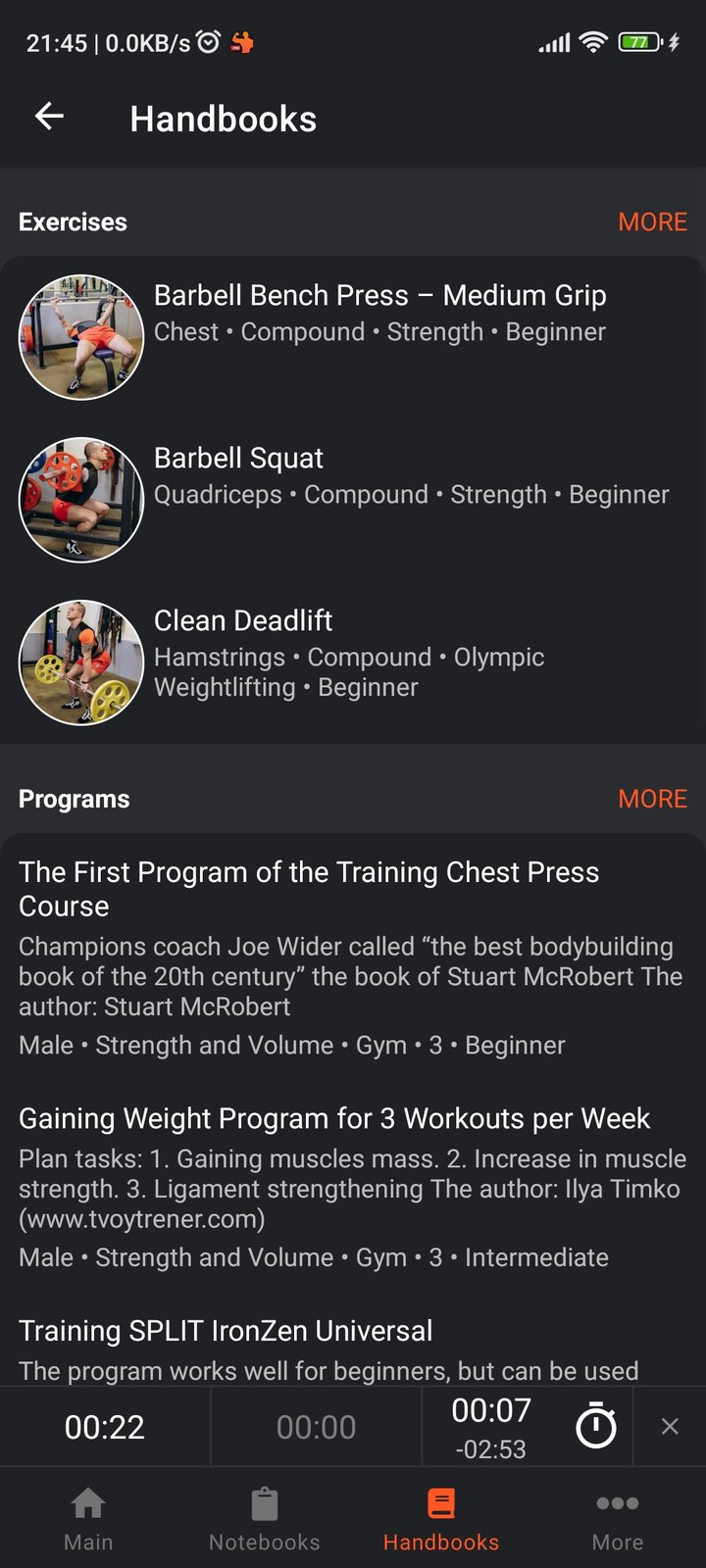The width and height of the screenshot is (706, 1568).
Task: Select the Handbooks tab
Action: pos(441,1519)
